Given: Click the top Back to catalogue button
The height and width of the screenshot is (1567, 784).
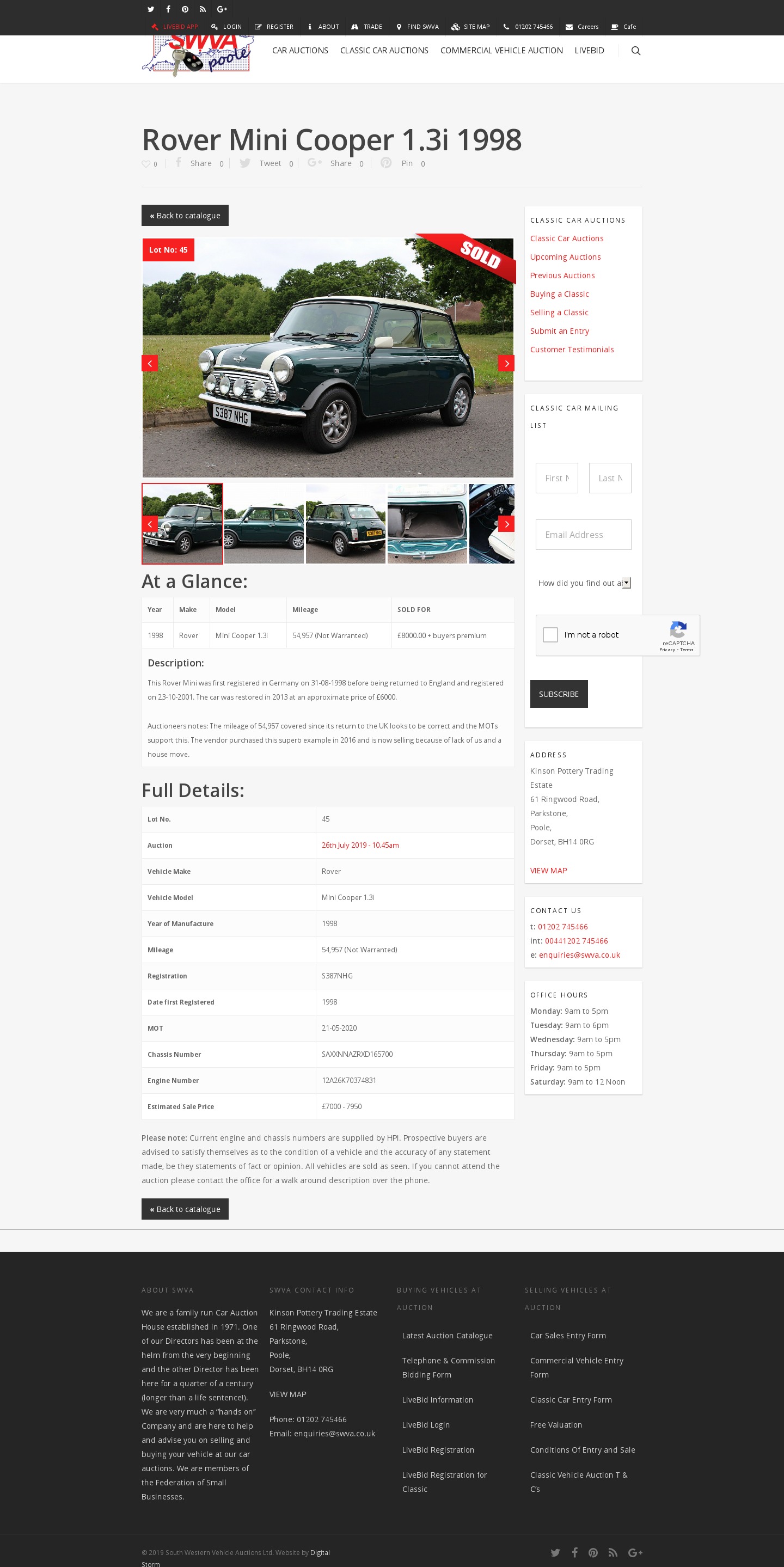Looking at the screenshot, I should 185,216.
